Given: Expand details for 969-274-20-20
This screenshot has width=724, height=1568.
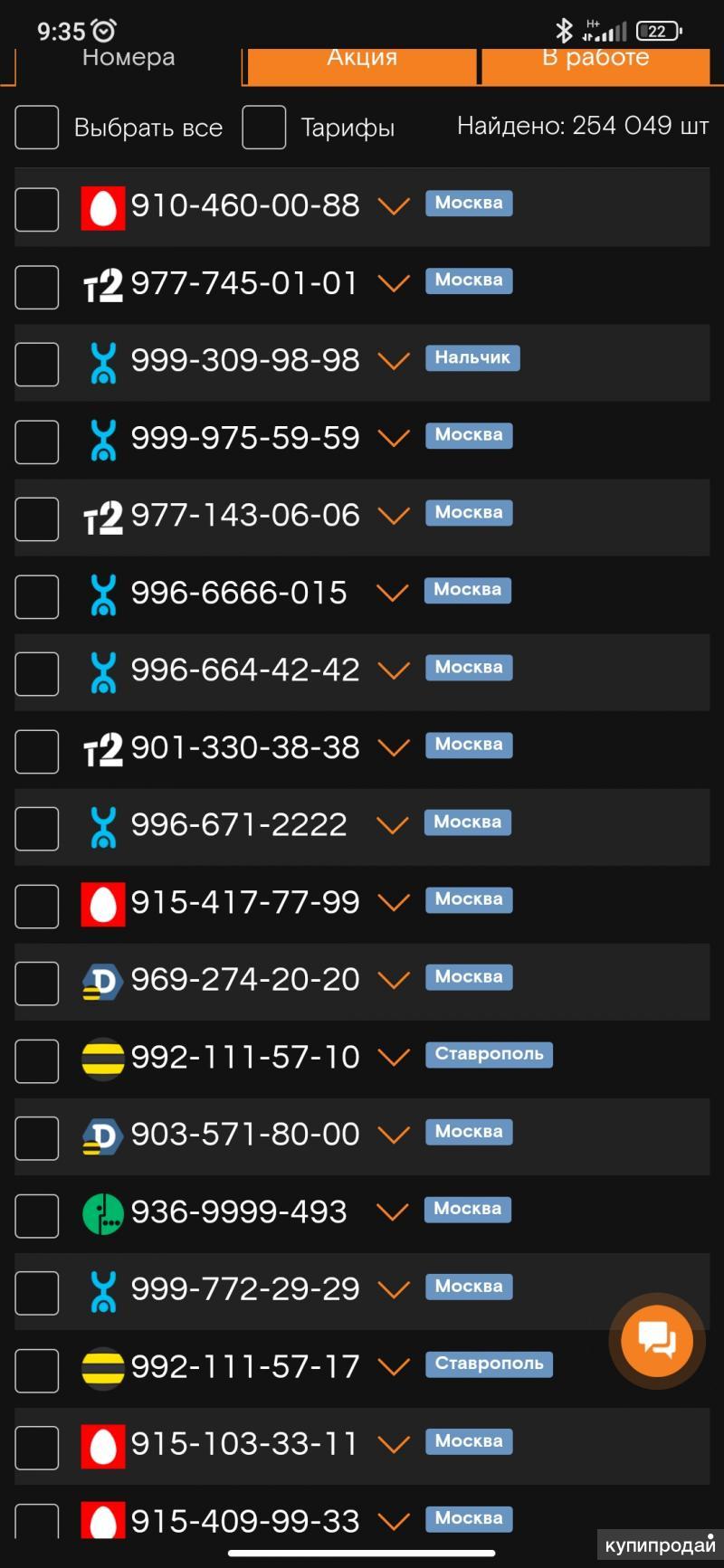Looking at the screenshot, I should (394, 980).
